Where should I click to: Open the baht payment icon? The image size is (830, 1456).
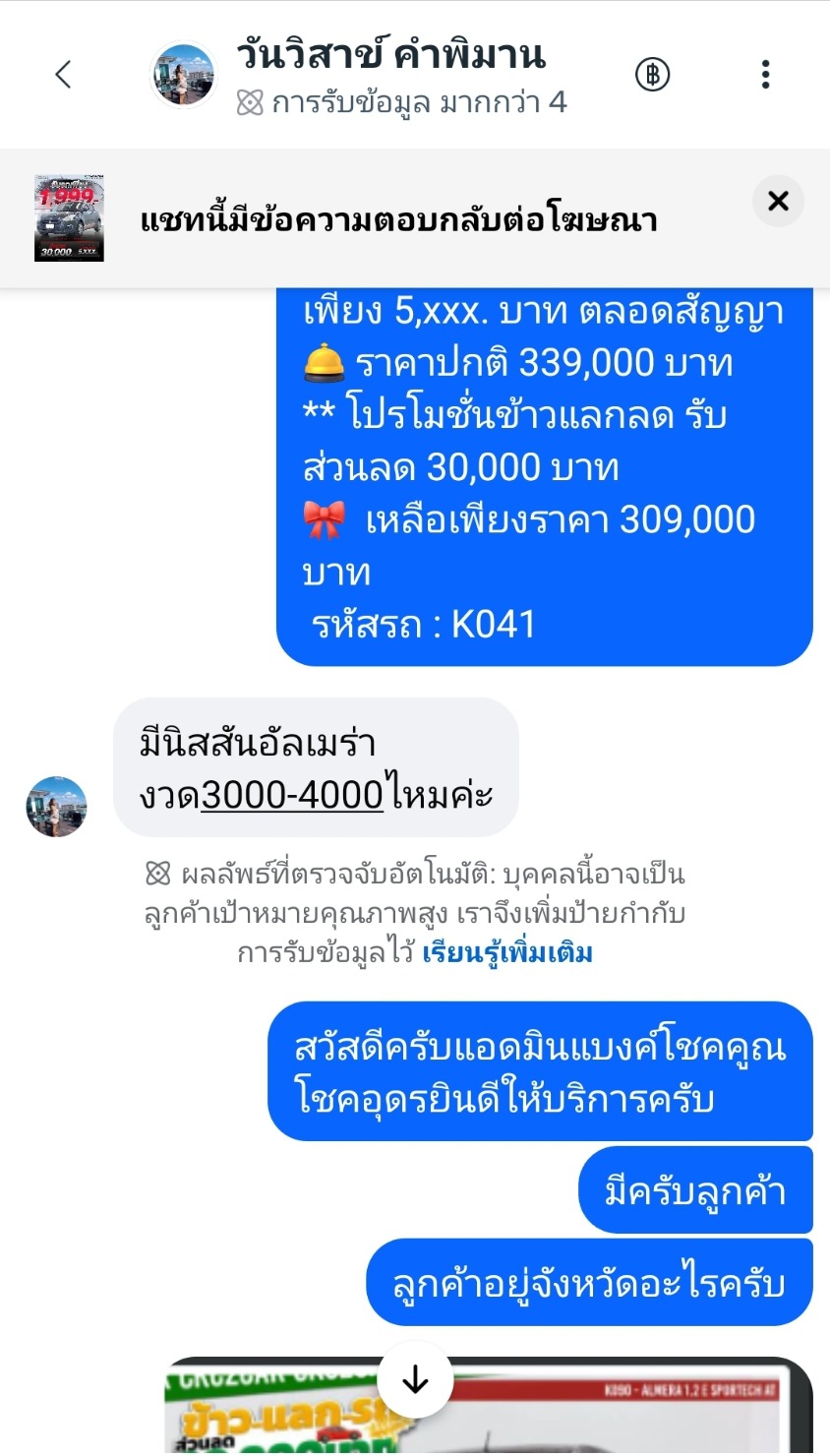pos(652,74)
